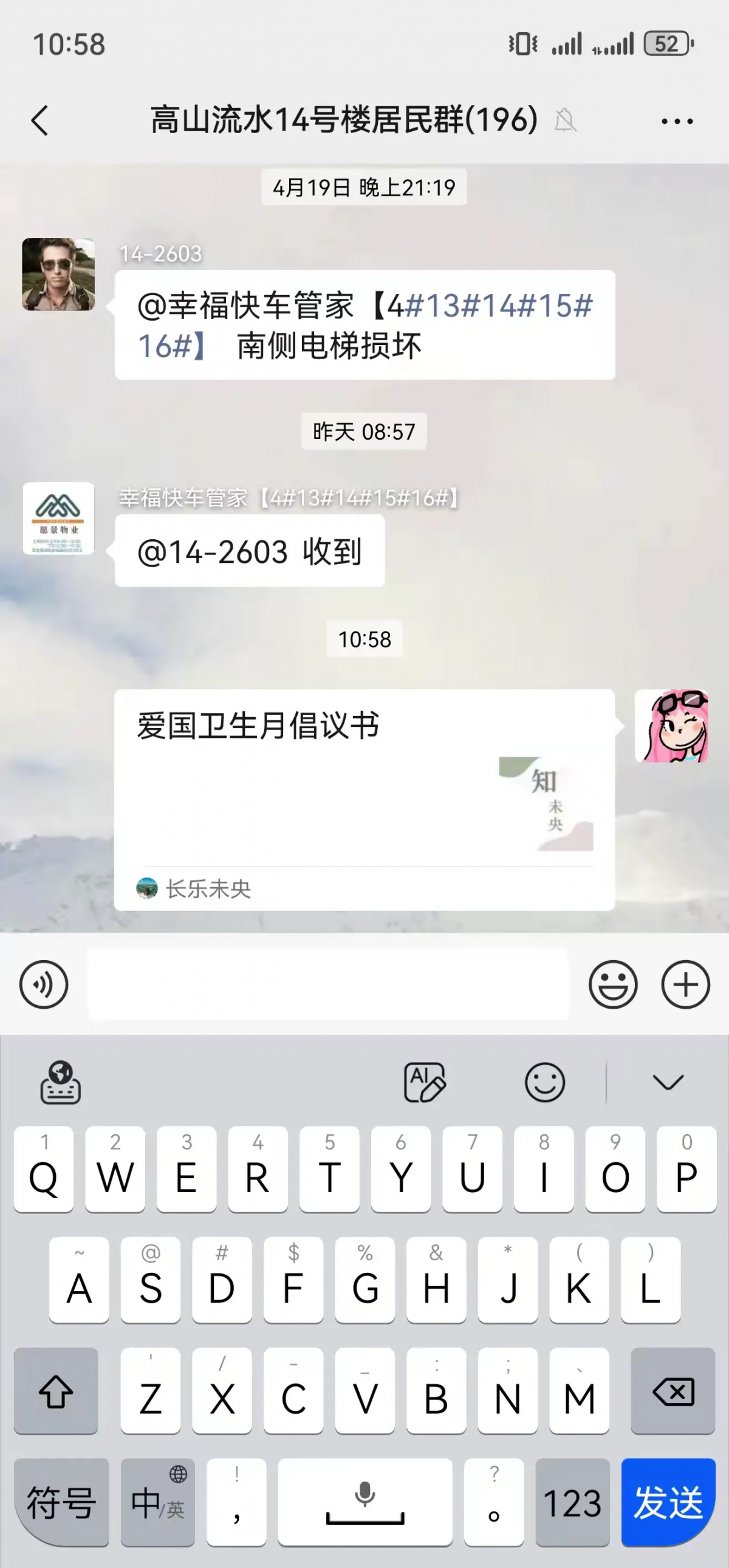Focus the message text field
Screen dimensions: 729x1568
tap(329, 984)
